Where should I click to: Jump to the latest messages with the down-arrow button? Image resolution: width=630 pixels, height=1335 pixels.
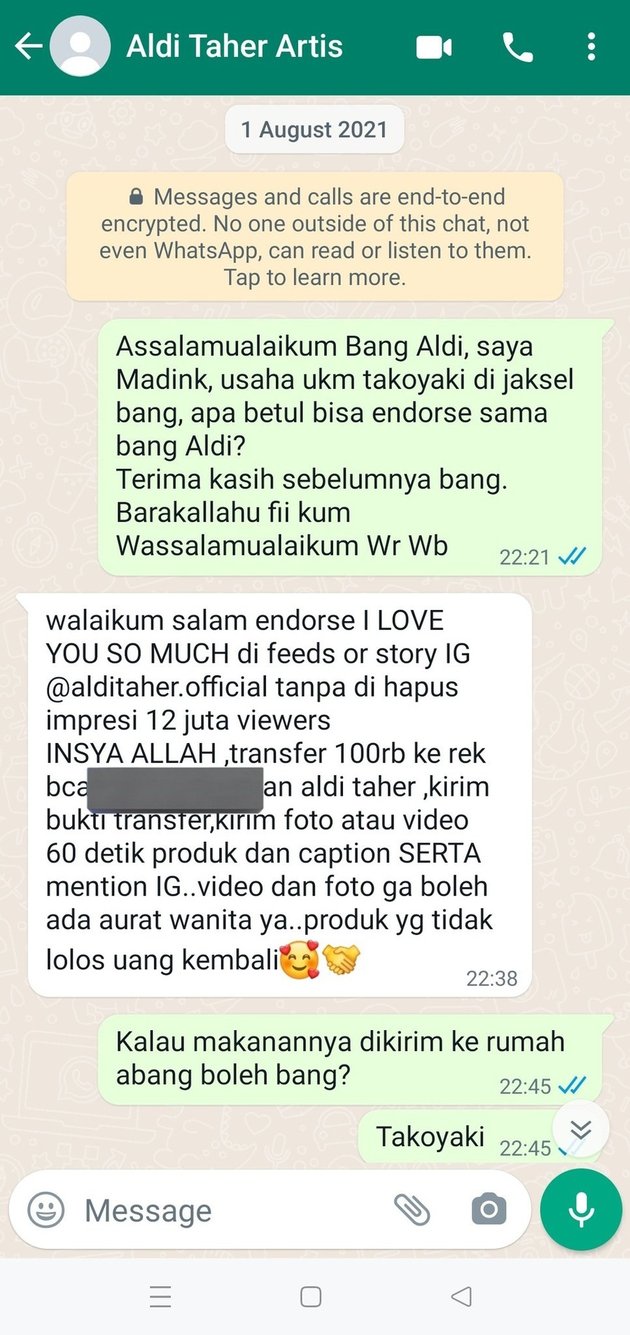point(580,1129)
